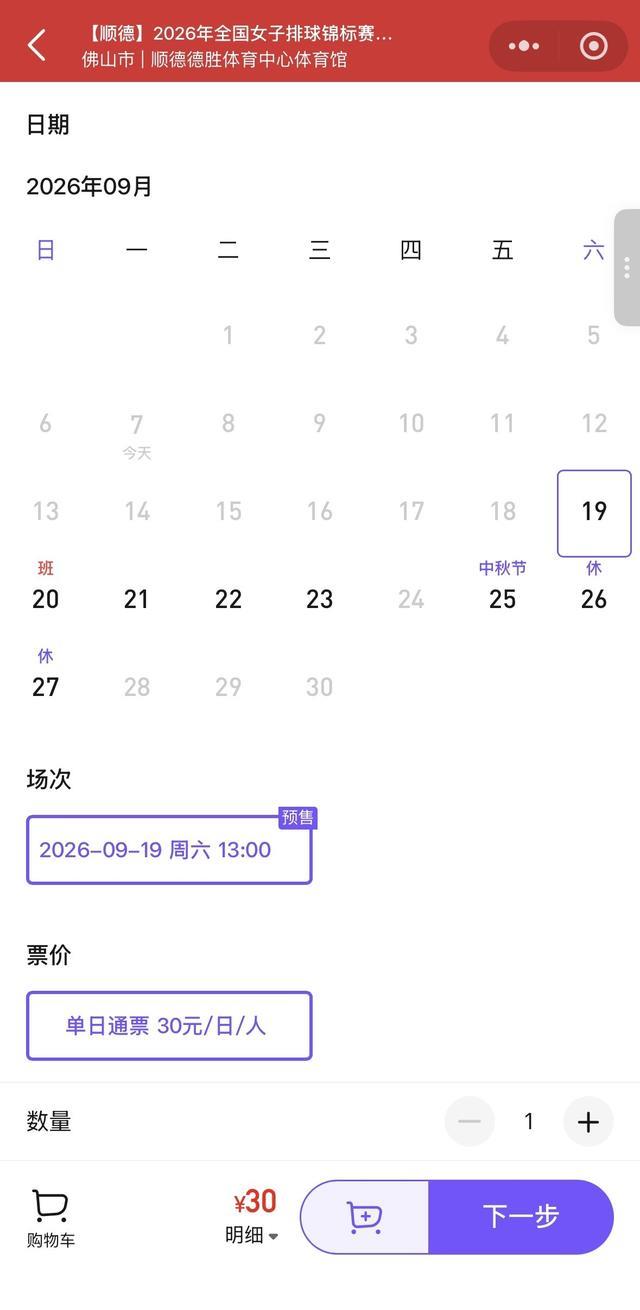Tap date 23 in the calendar
This screenshot has height=1310, width=640.
[x=319, y=599]
